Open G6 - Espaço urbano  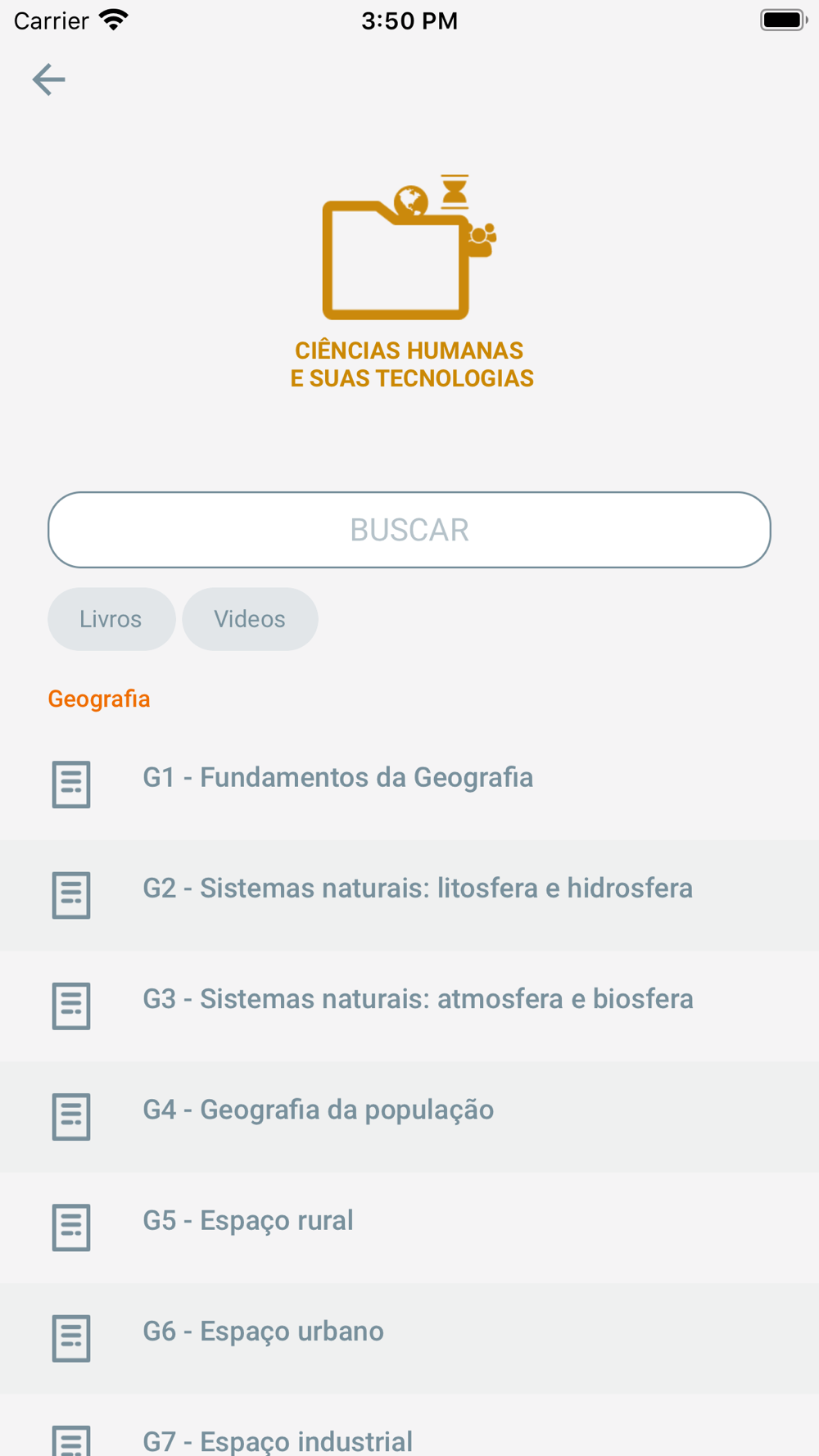(409, 1337)
